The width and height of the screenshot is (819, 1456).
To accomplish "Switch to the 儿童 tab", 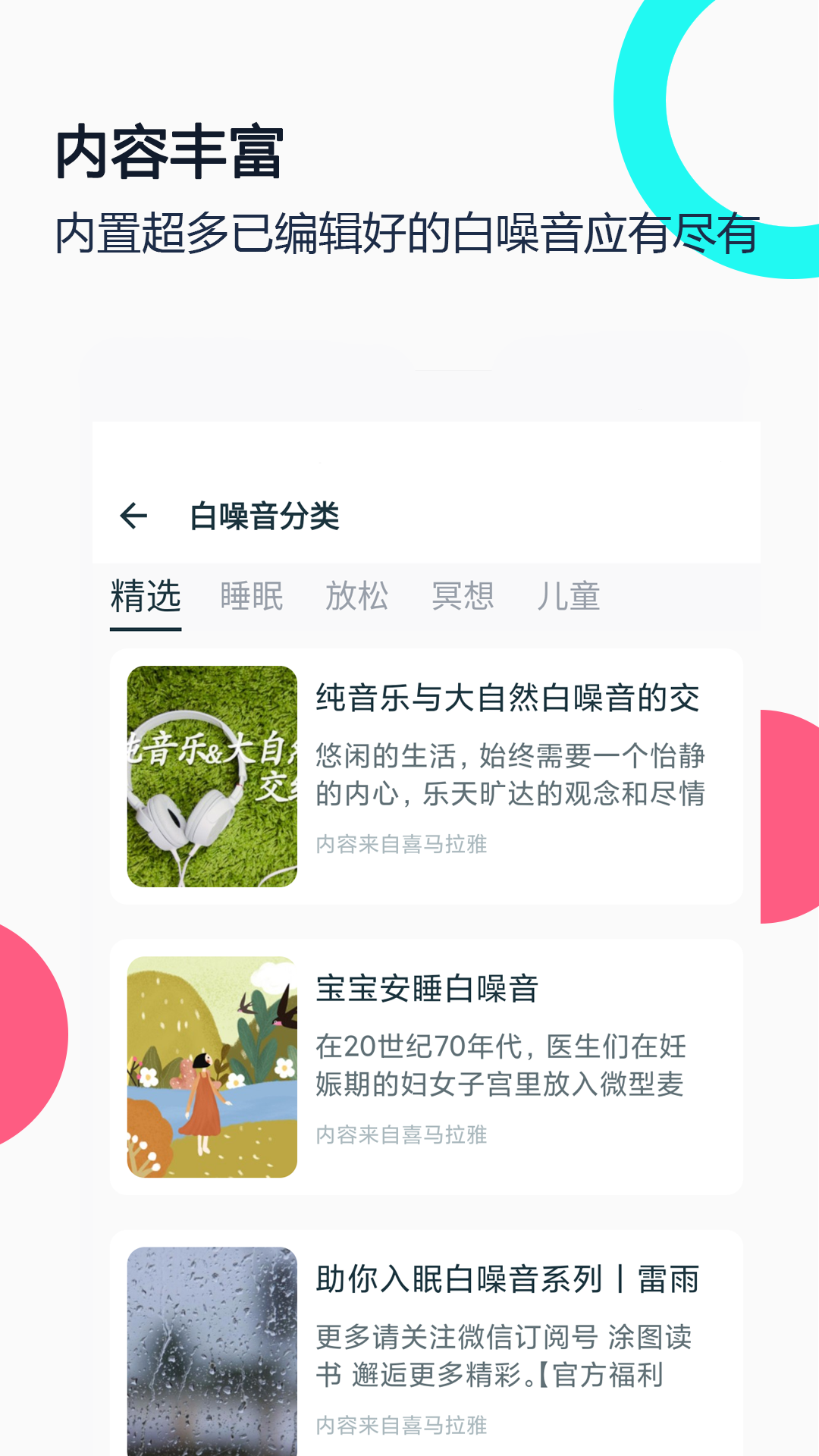I will (570, 597).
